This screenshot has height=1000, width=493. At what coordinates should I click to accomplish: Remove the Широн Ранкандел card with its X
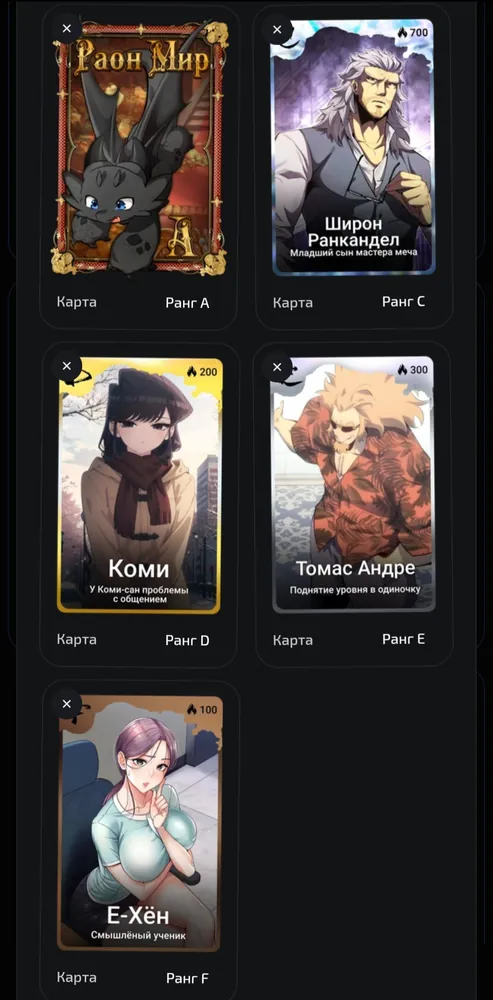click(277, 29)
